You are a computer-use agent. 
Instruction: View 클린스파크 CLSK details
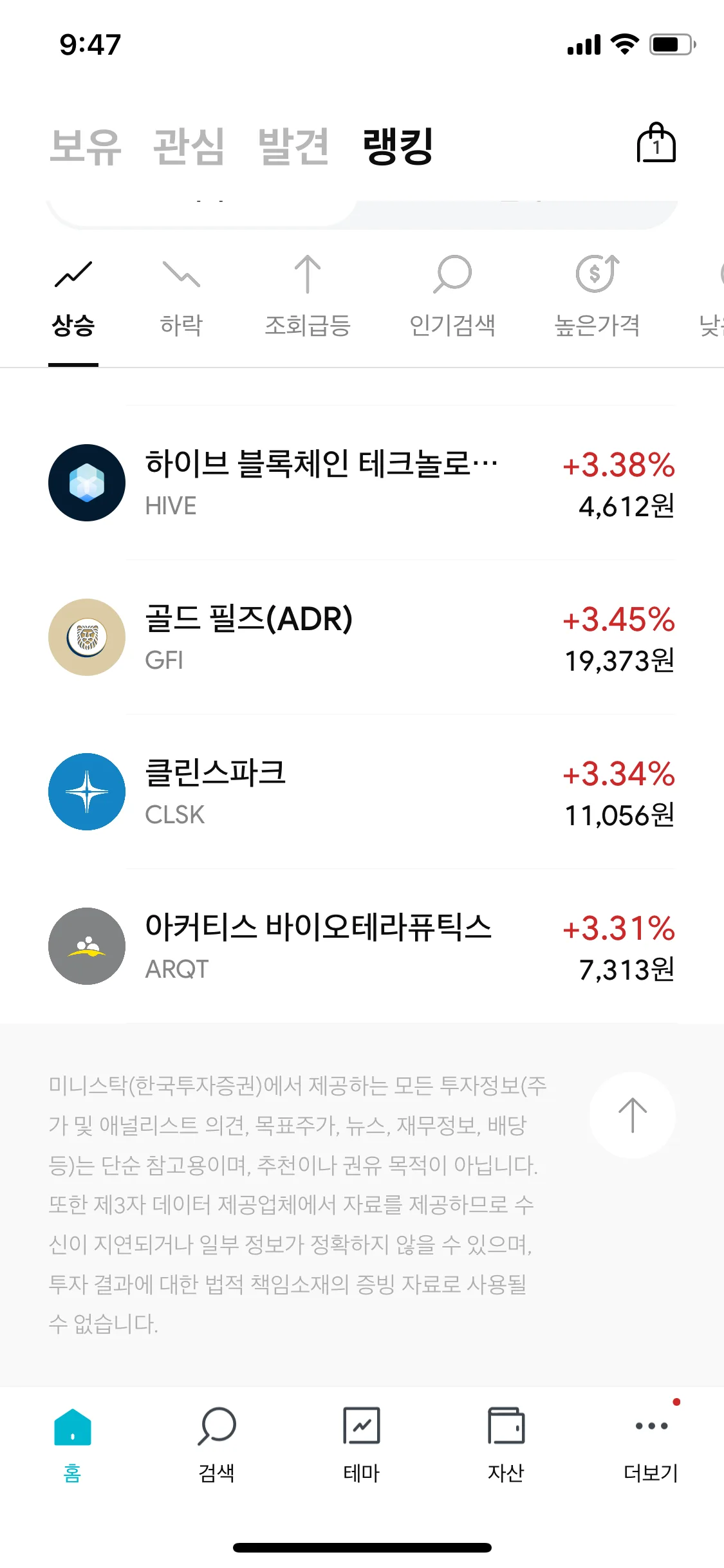point(362,792)
